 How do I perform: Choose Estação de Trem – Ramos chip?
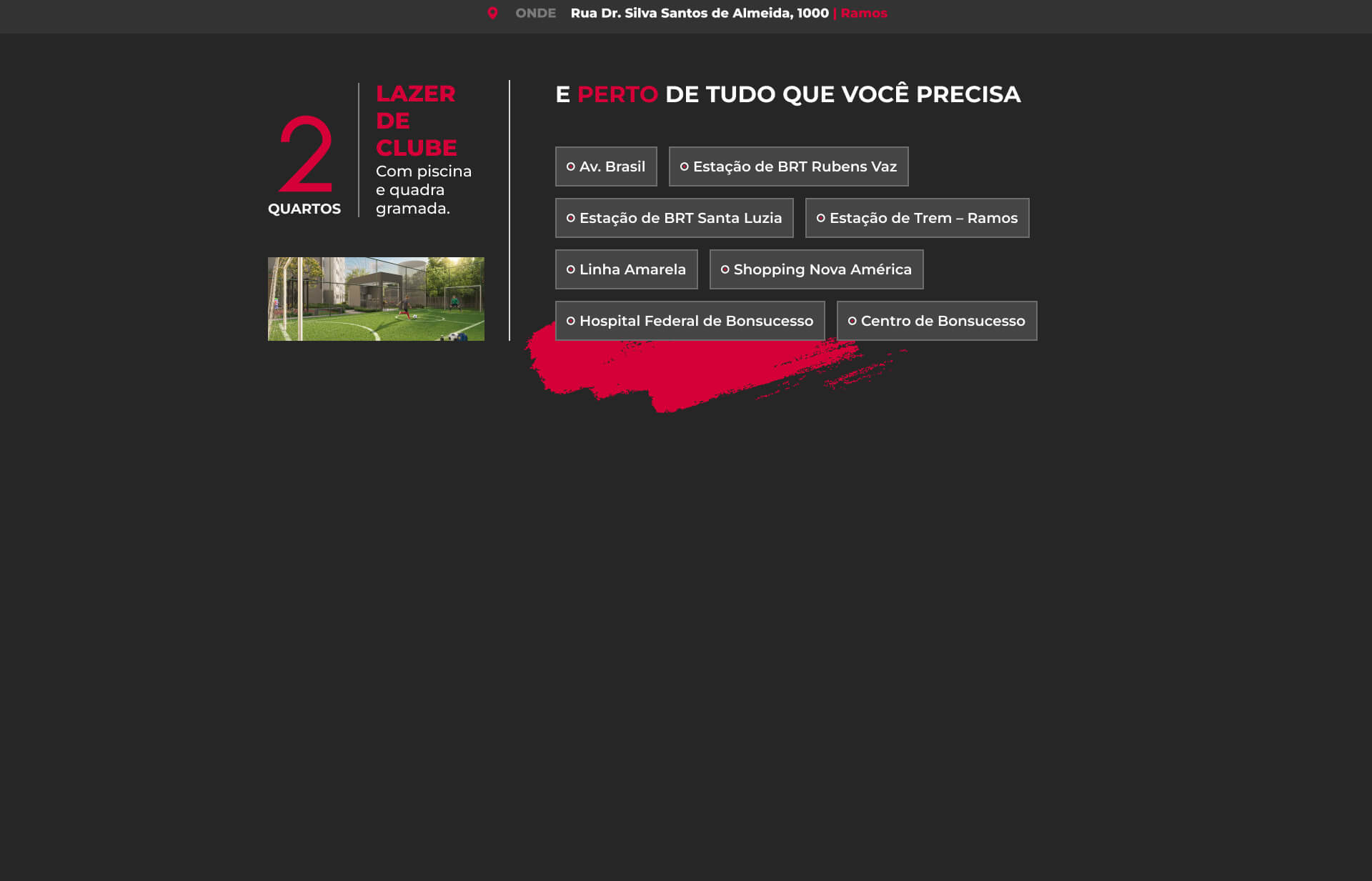(x=917, y=218)
